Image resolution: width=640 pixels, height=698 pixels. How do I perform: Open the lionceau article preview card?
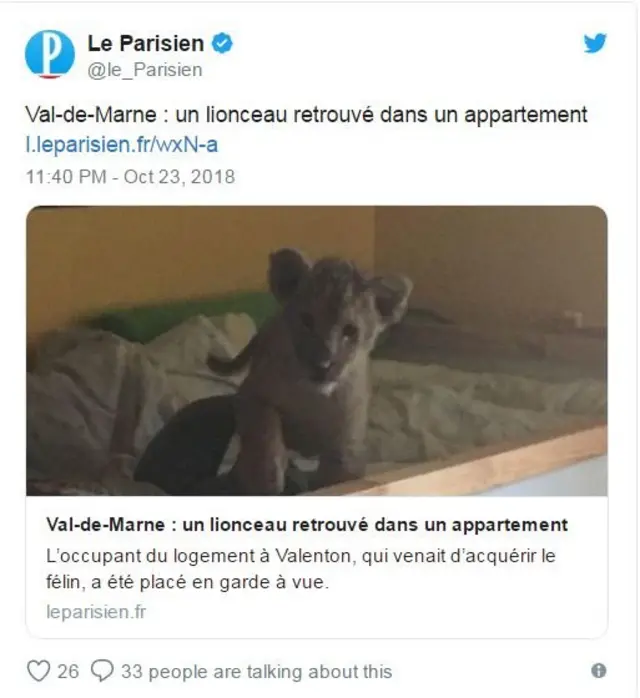coord(316,420)
